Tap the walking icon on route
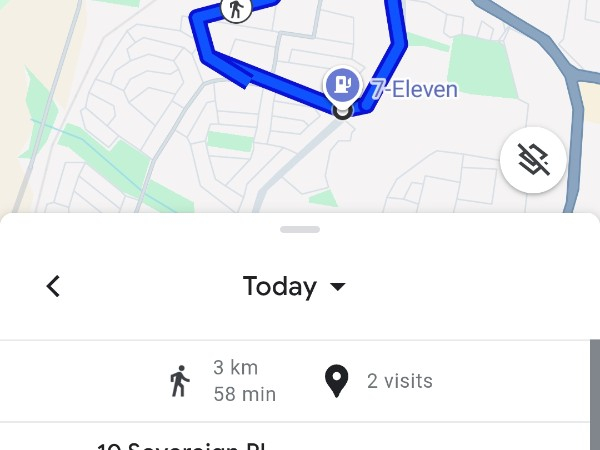 (x=236, y=11)
